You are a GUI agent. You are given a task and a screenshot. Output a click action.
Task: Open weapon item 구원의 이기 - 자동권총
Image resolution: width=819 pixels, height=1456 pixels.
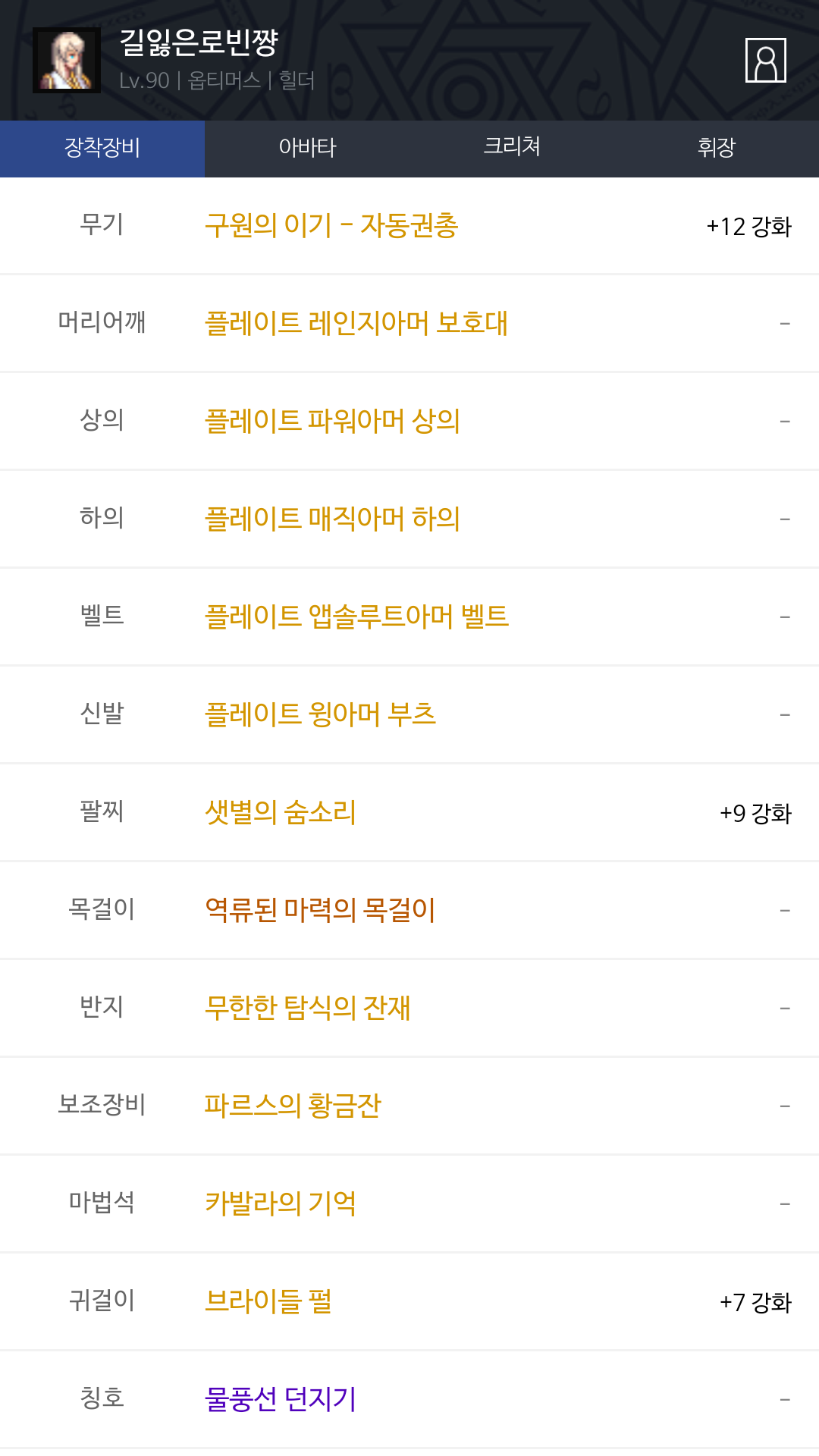(x=331, y=226)
